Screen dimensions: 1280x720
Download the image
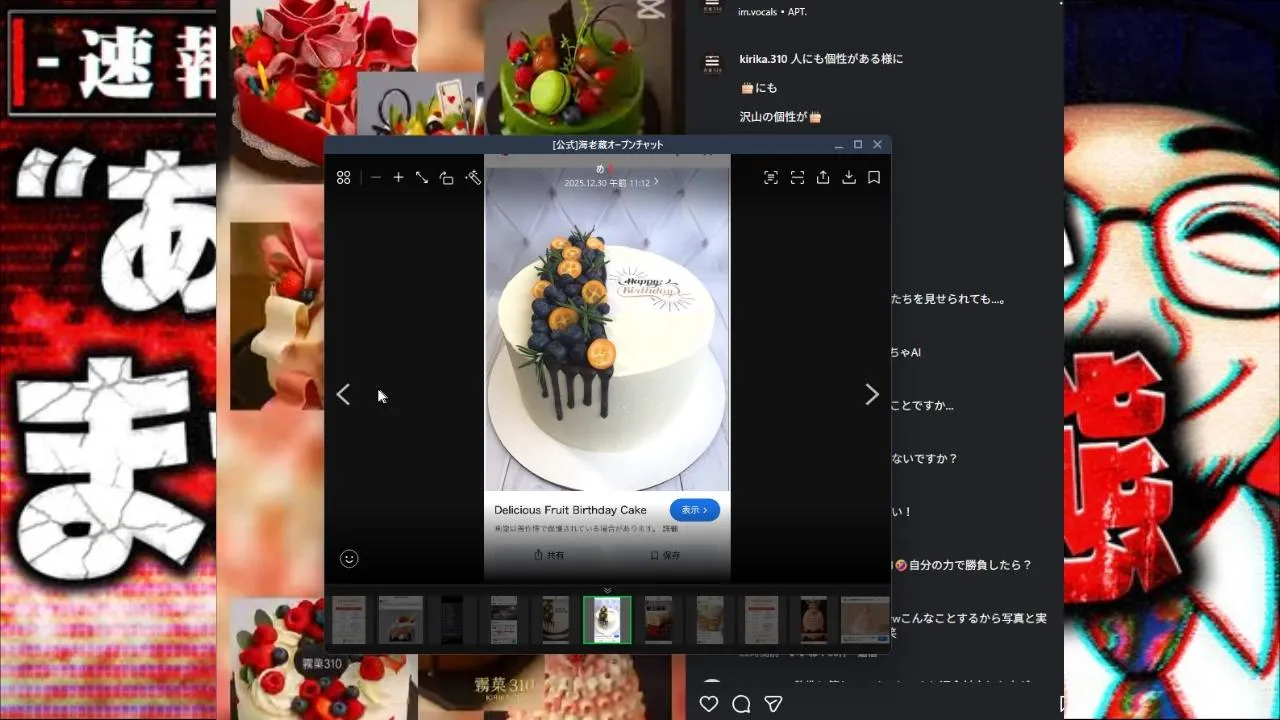pos(849,178)
